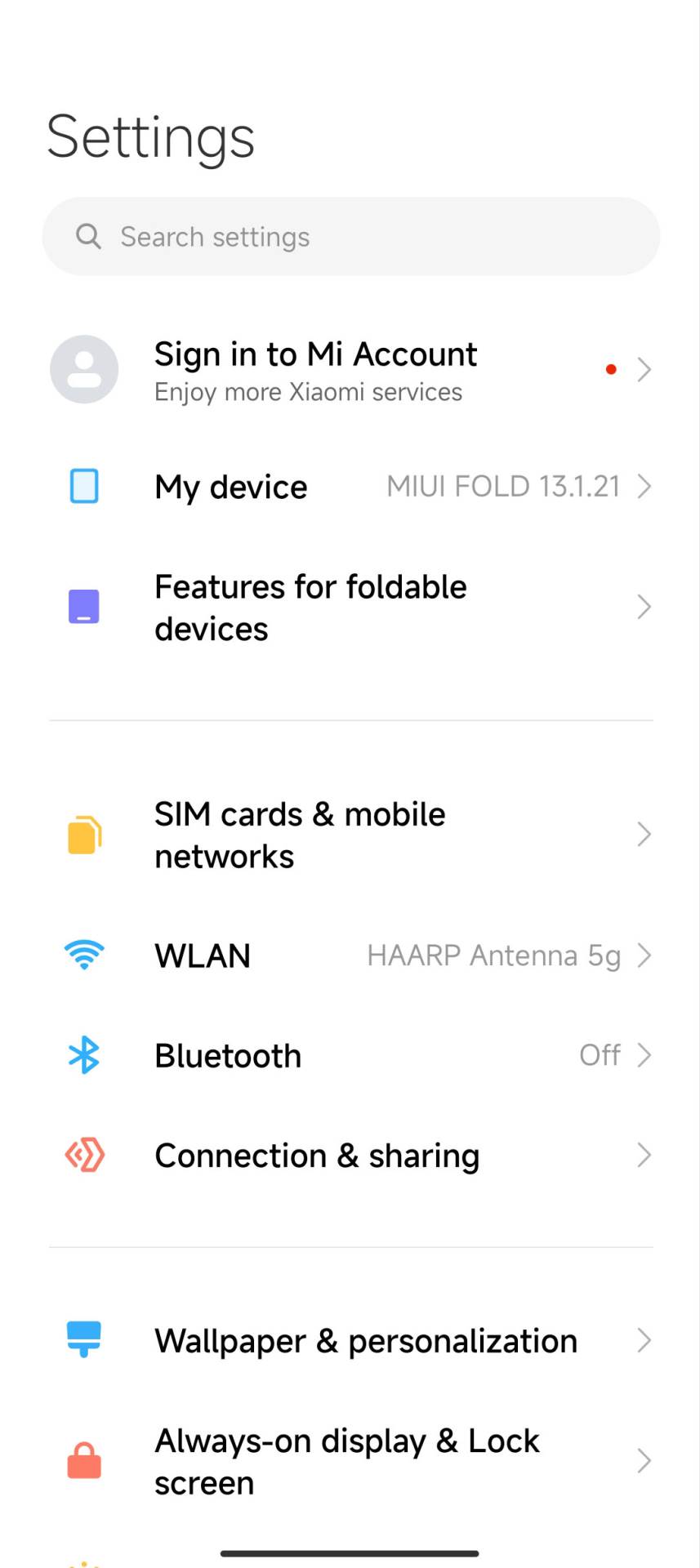The width and height of the screenshot is (700, 1568).
Task: Click the Wallpaper & personalization brush icon
Action: coord(83,1339)
